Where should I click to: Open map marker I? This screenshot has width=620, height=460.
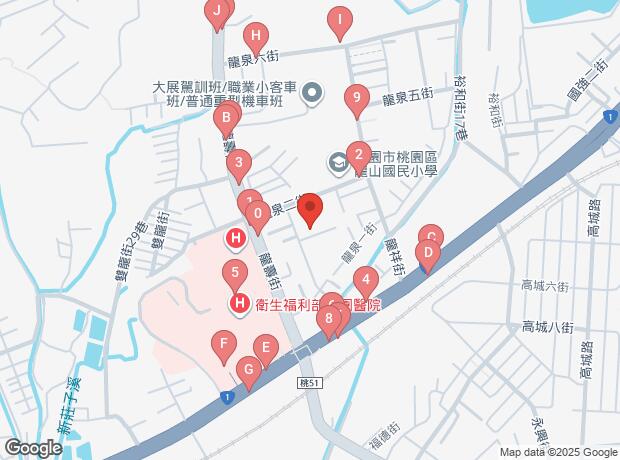pyautogui.click(x=340, y=23)
